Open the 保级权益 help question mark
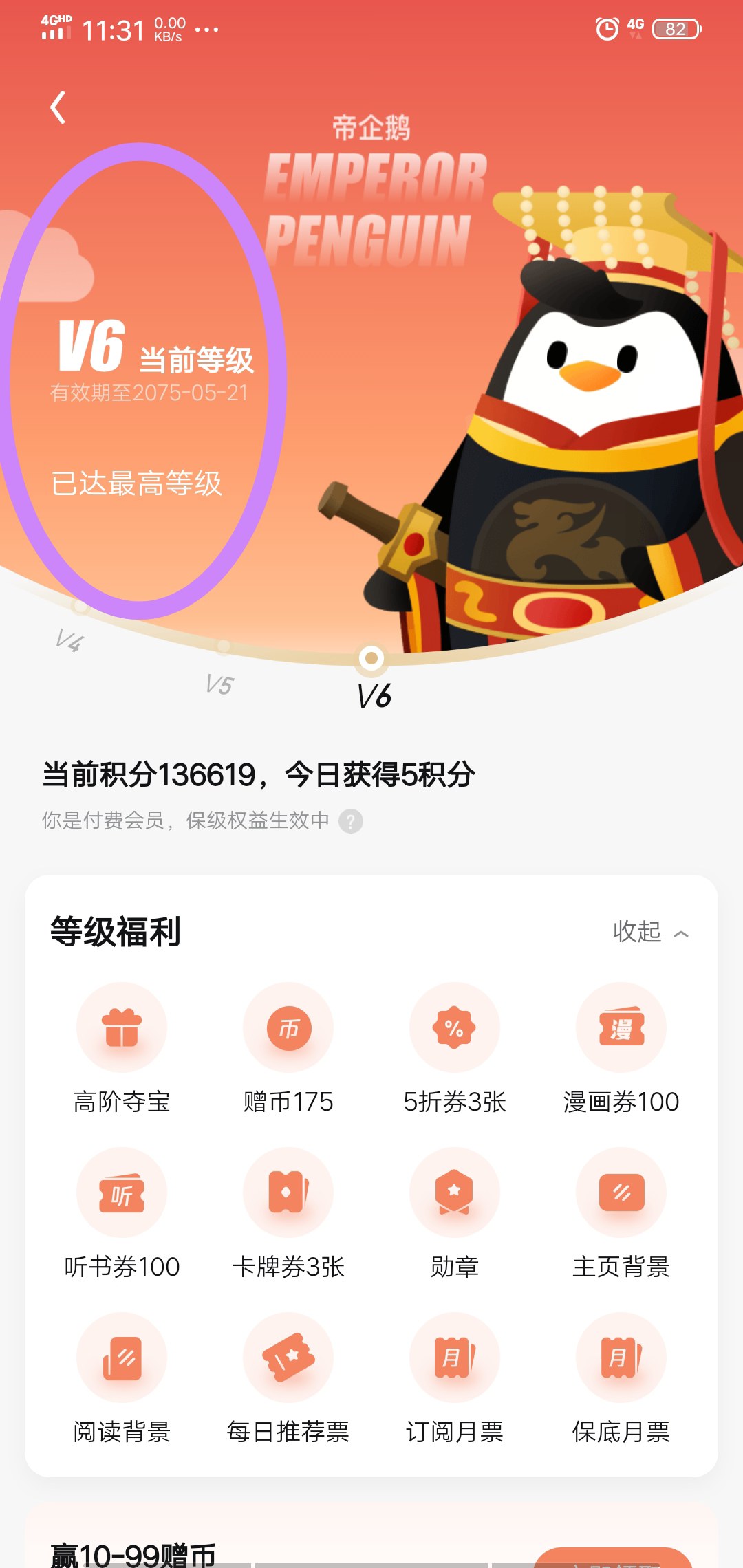This screenshot has height=1568, width=743. (351, 821)
